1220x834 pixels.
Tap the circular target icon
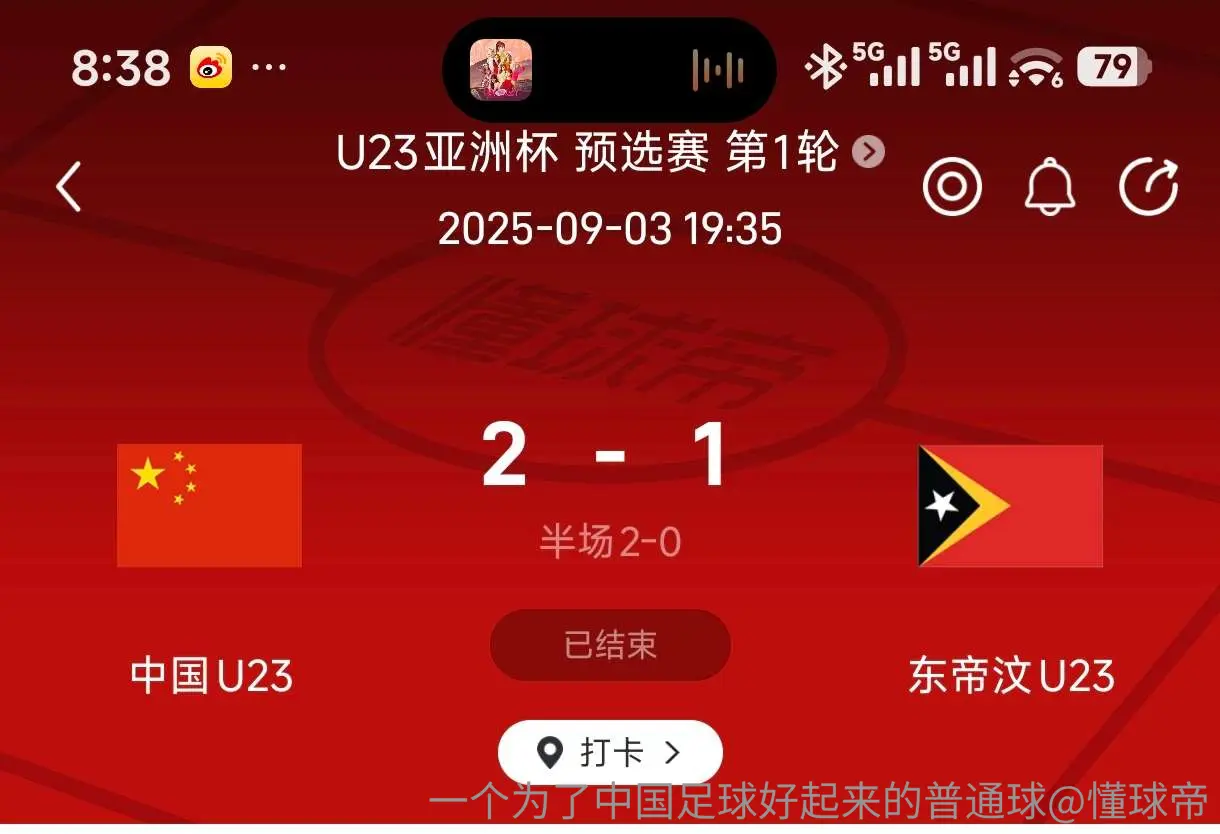tap(952, 187)
